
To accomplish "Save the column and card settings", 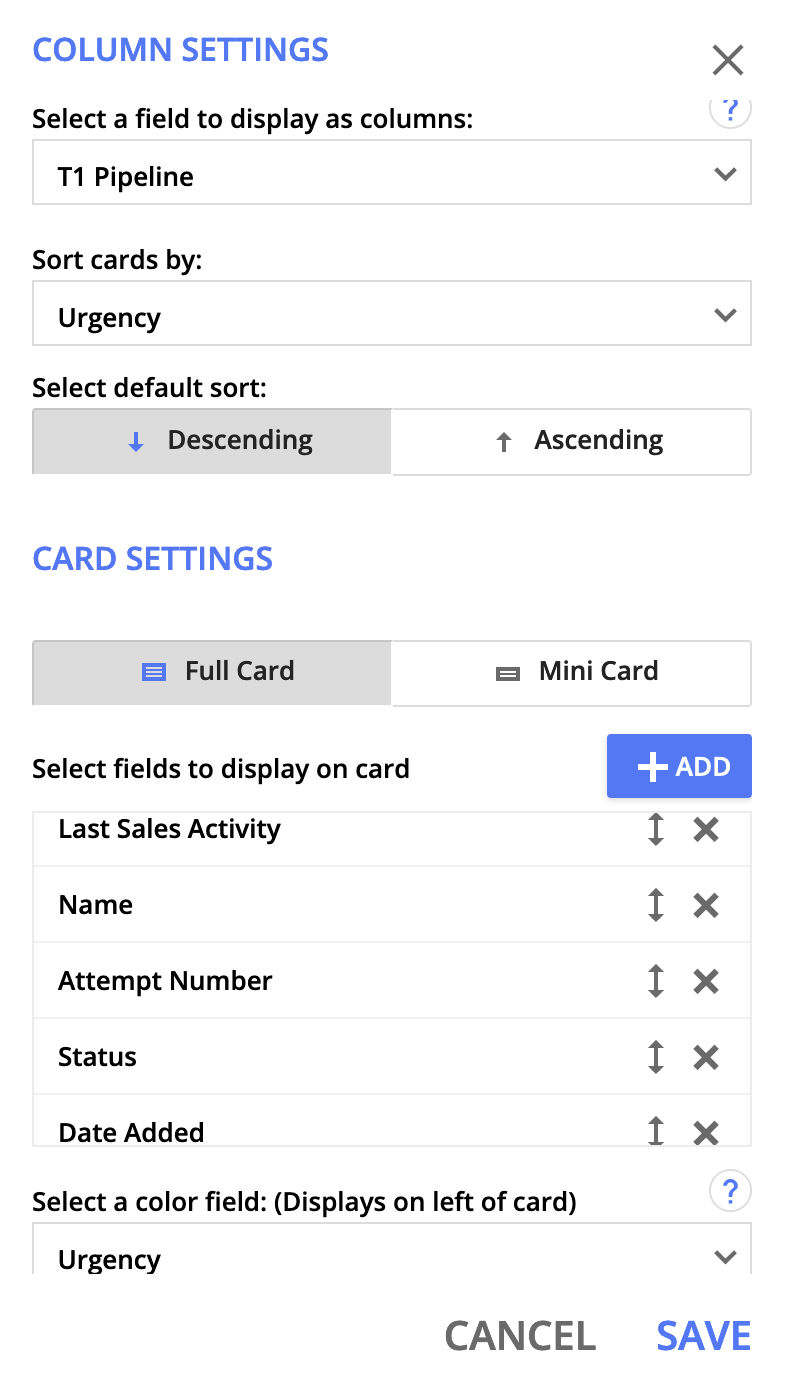I will click(703, 1336).
